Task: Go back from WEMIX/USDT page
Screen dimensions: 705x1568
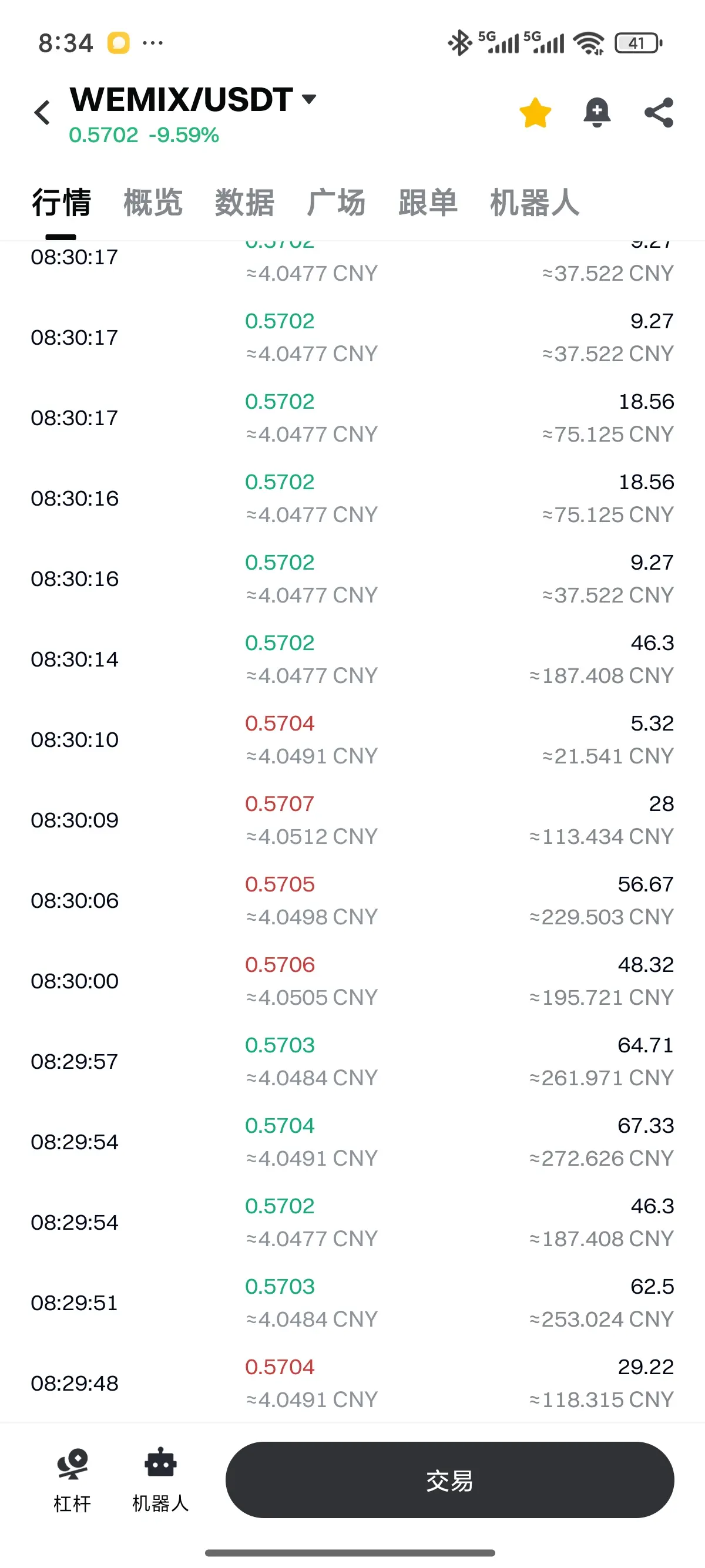Action: pos(42,113)
